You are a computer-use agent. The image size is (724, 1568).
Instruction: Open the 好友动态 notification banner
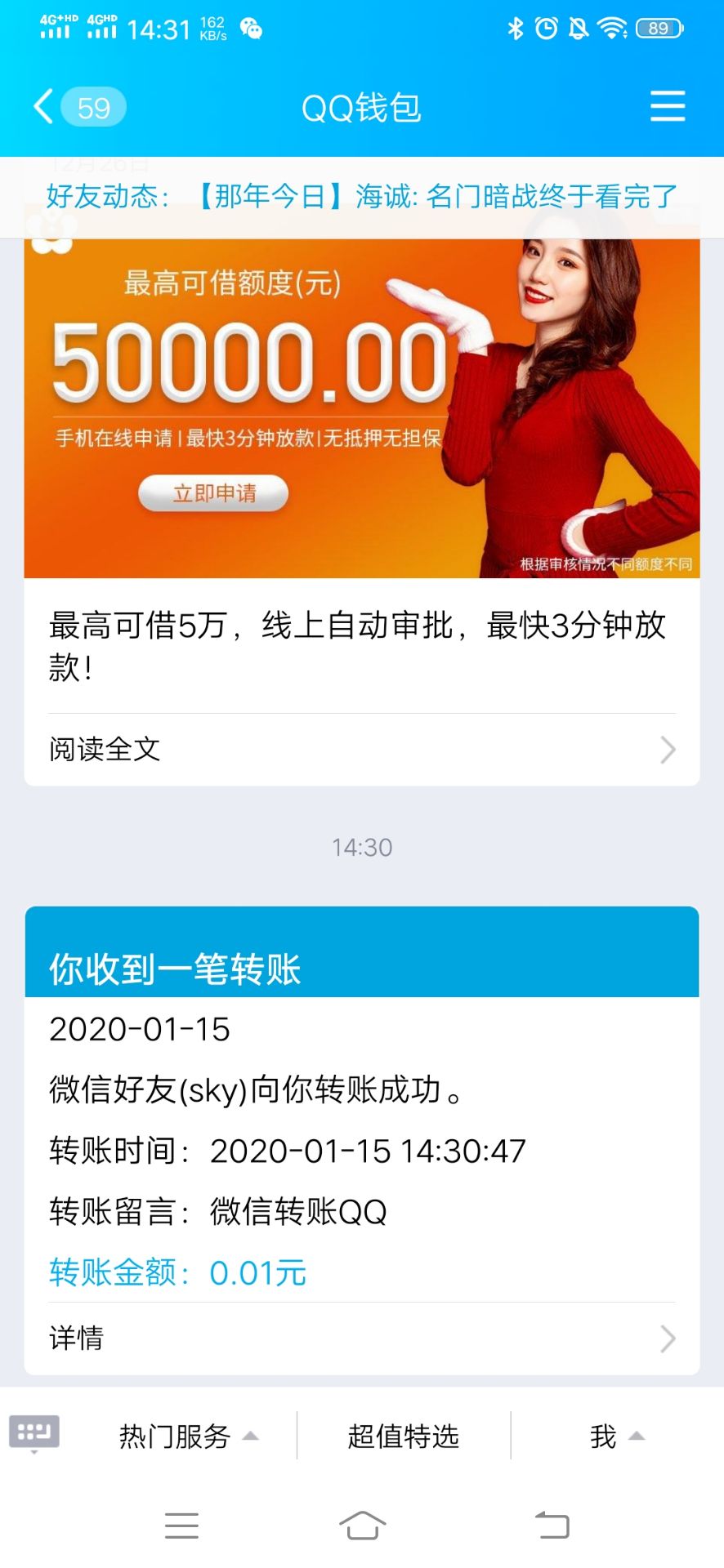pos(362,197)
